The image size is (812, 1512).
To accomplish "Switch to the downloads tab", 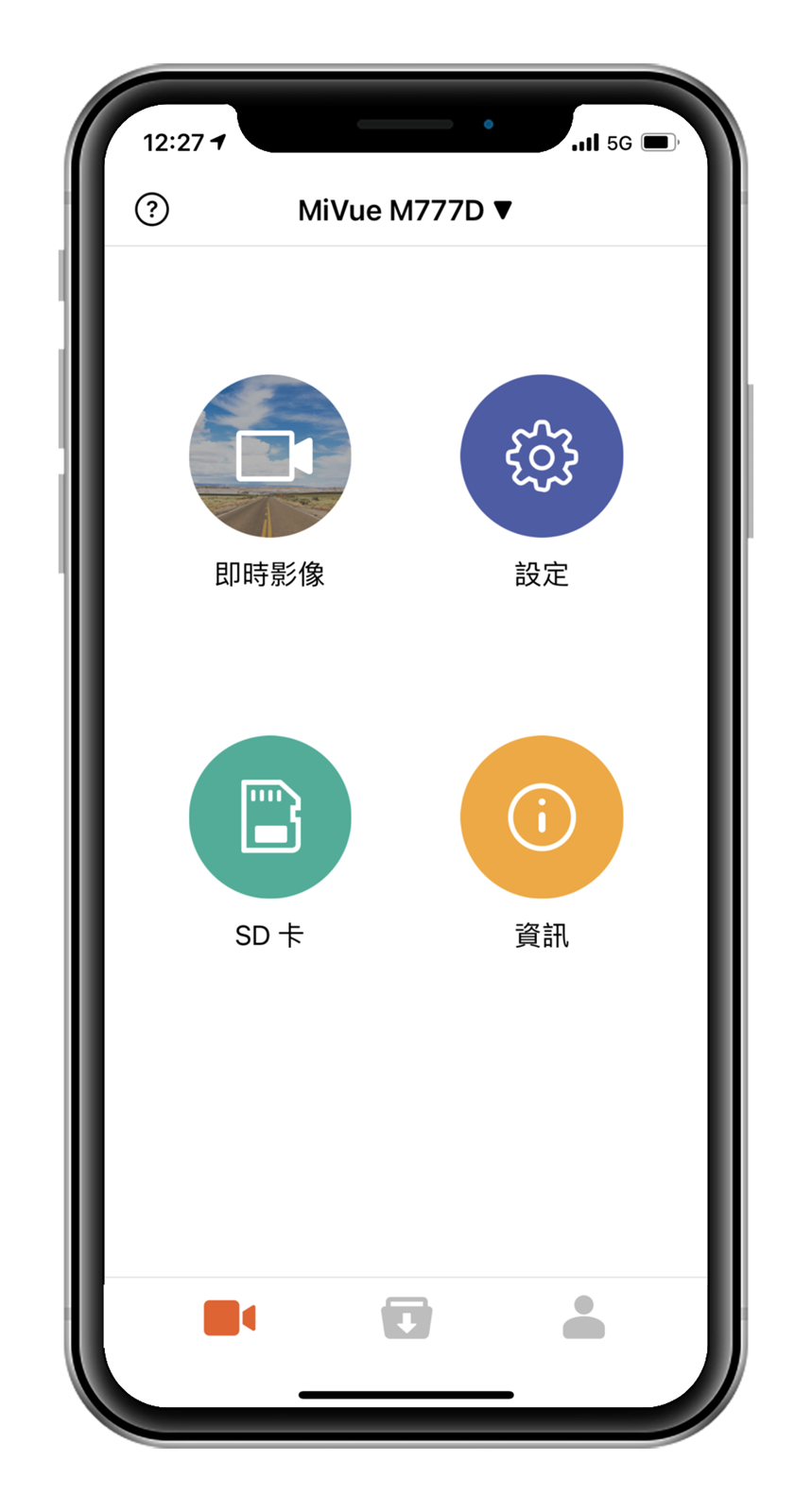I will coord(406,1317).
